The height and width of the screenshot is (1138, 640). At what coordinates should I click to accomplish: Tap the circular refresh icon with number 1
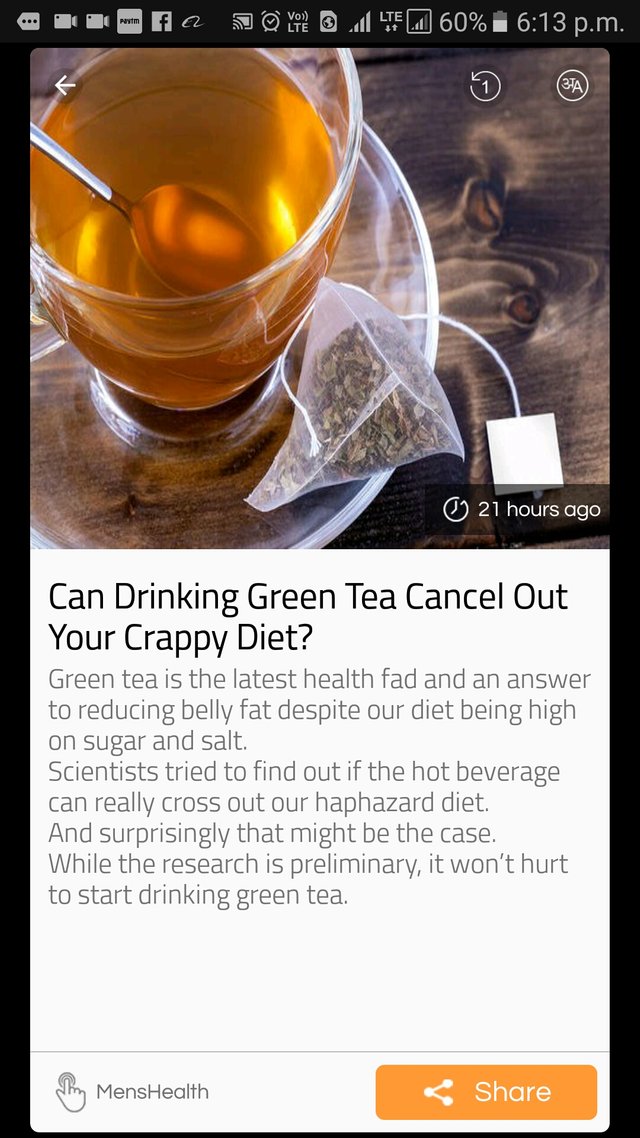(485, 87)
